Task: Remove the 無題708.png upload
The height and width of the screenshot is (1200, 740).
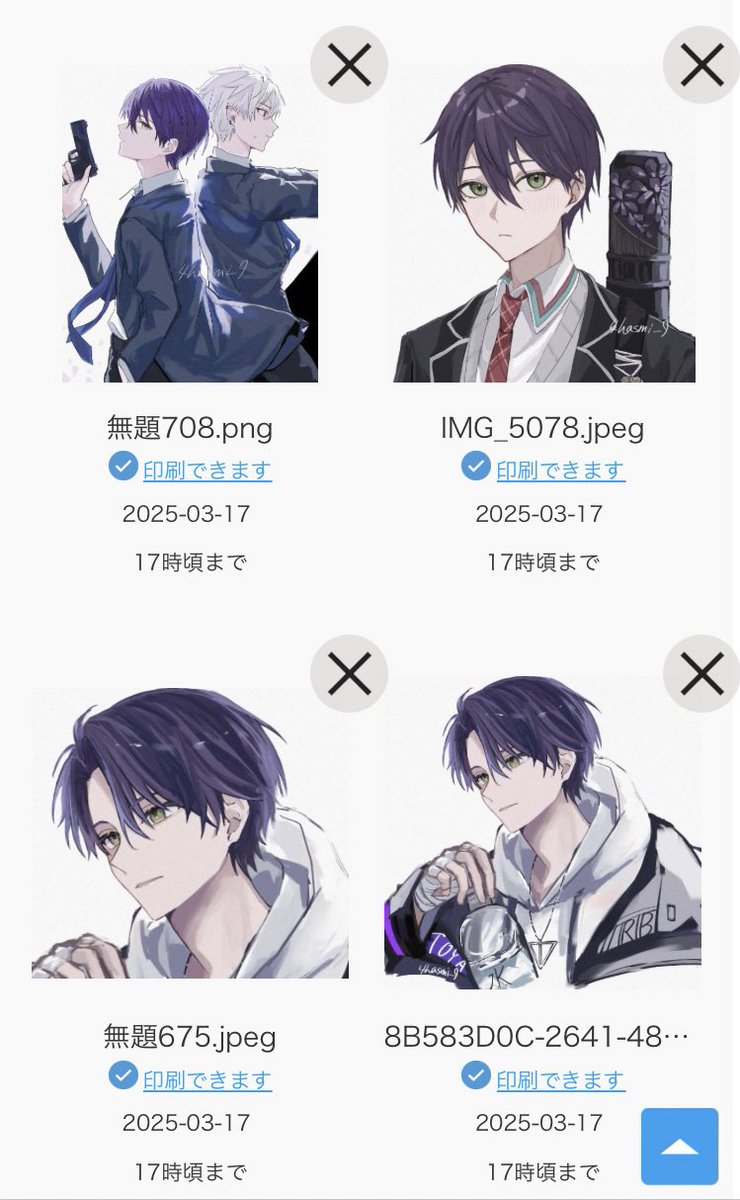Action: 348,63
